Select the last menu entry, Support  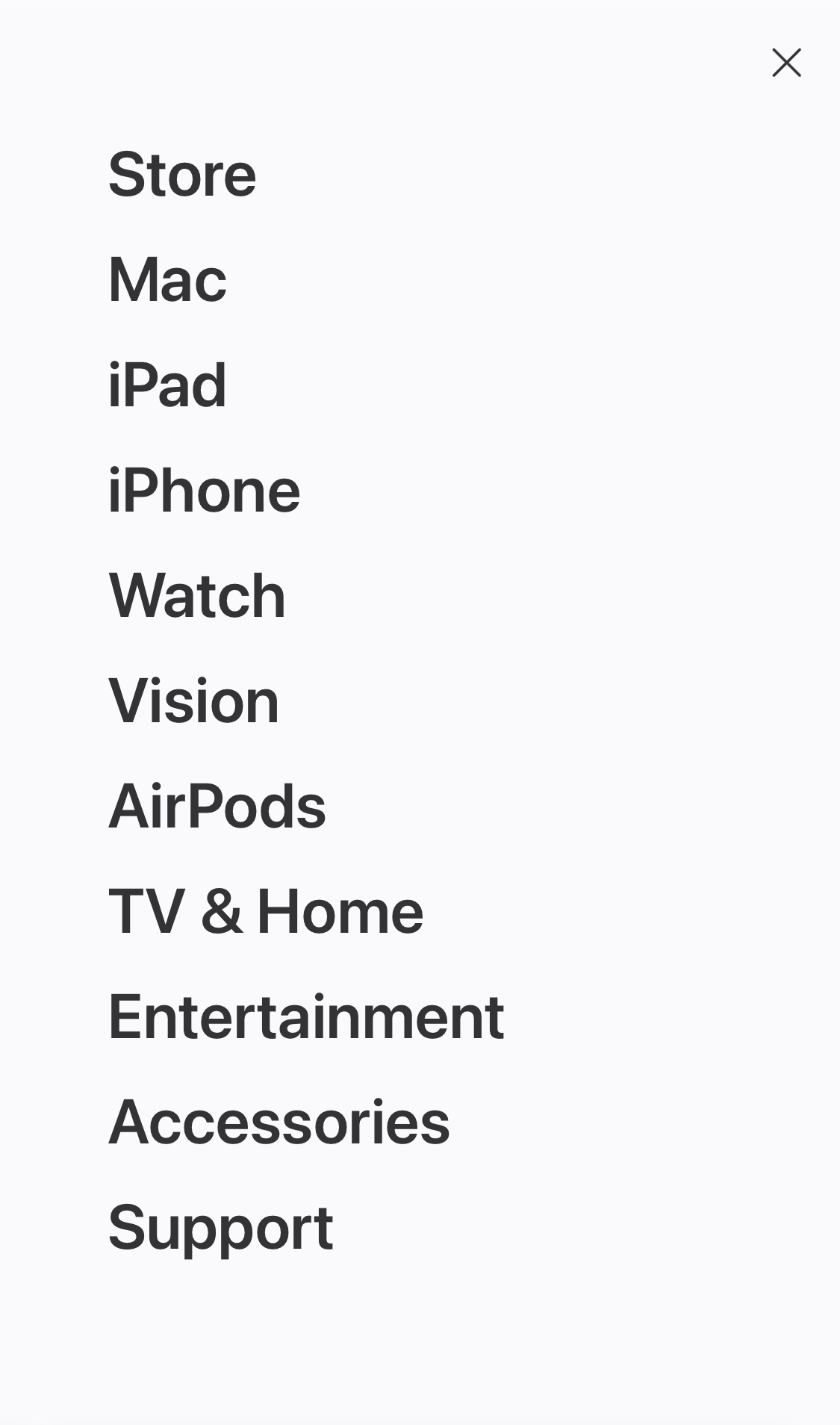222,1227
